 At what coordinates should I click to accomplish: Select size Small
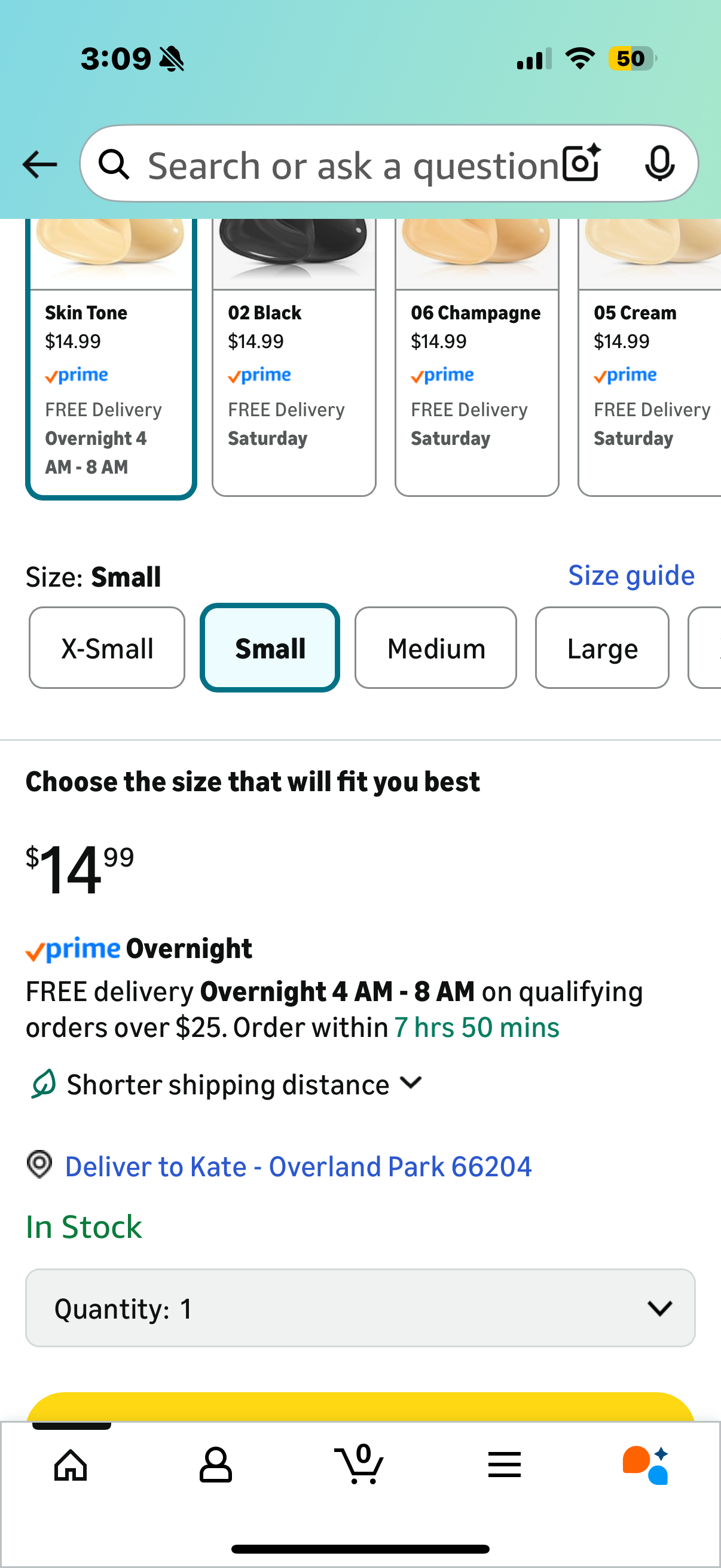270,648
